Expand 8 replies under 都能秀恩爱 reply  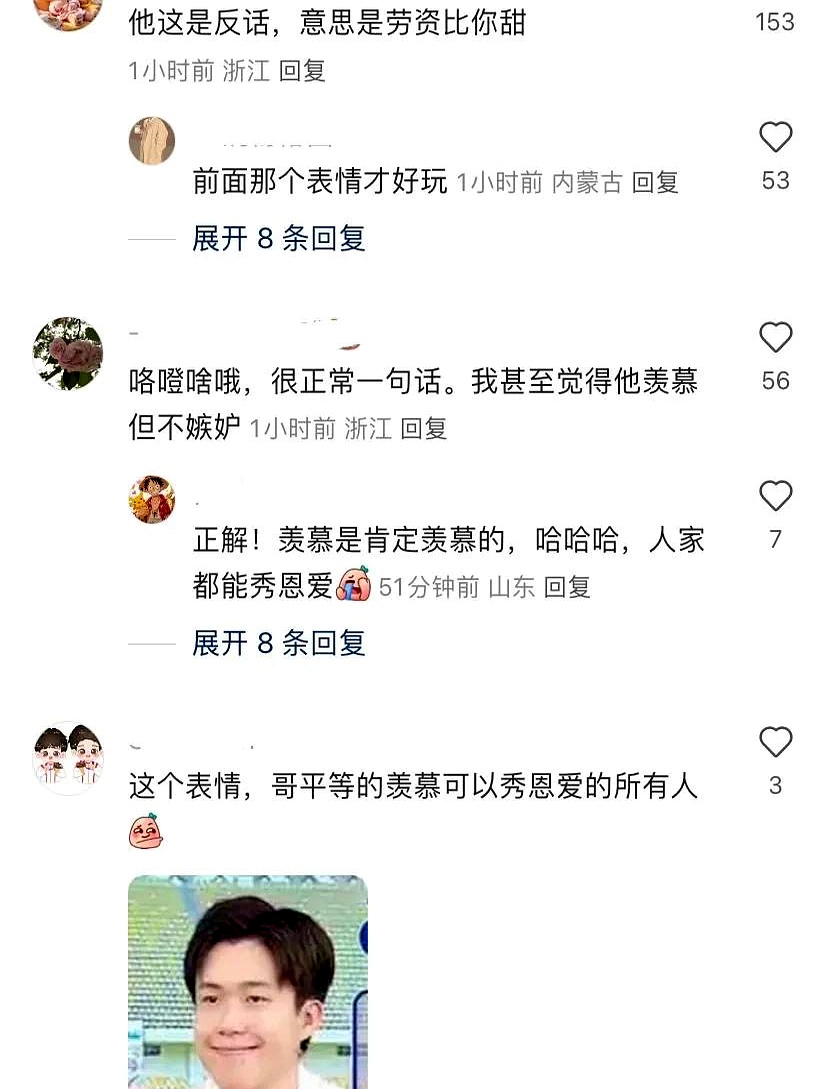tap(278, 643)
